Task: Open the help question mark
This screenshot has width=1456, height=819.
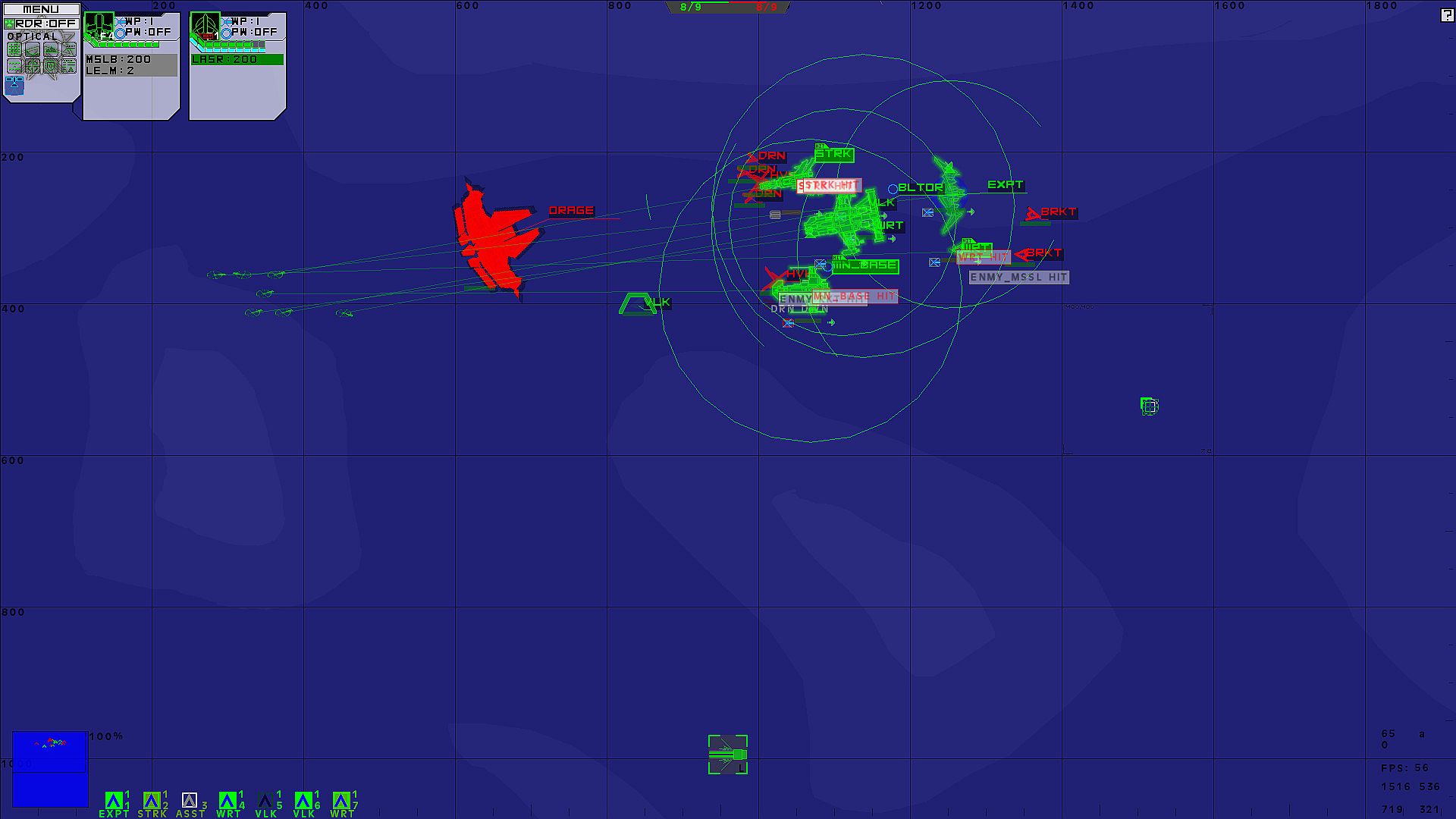Action: tap(1447, 15)
